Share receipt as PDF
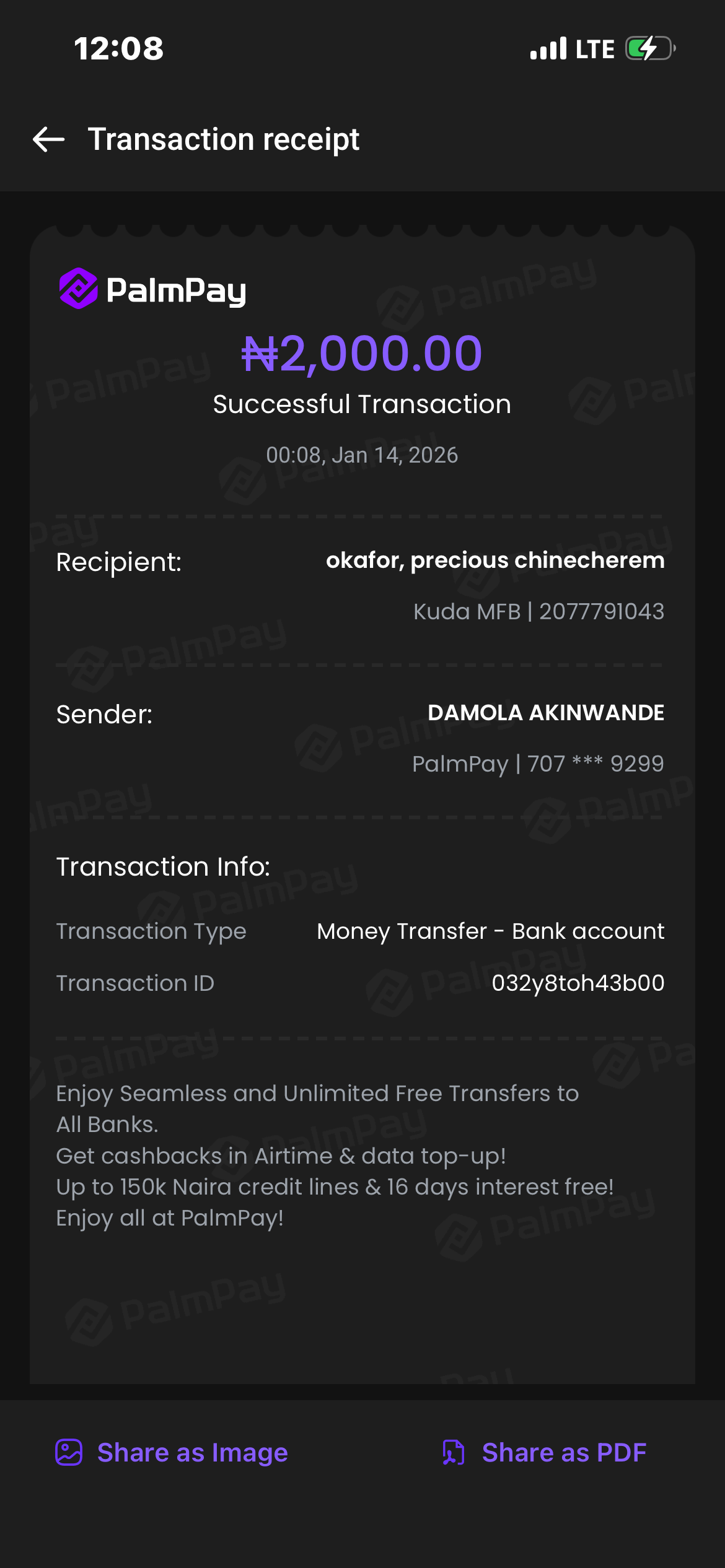The height and width of the screenshot is (1568, 725). 544,1452
